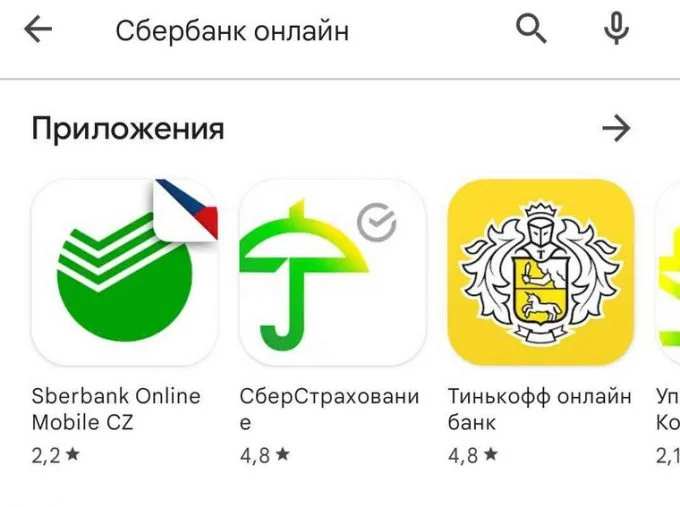Go back using the arrow
The height and width of the screenshot is (507, 680).
tap(38, 30)
